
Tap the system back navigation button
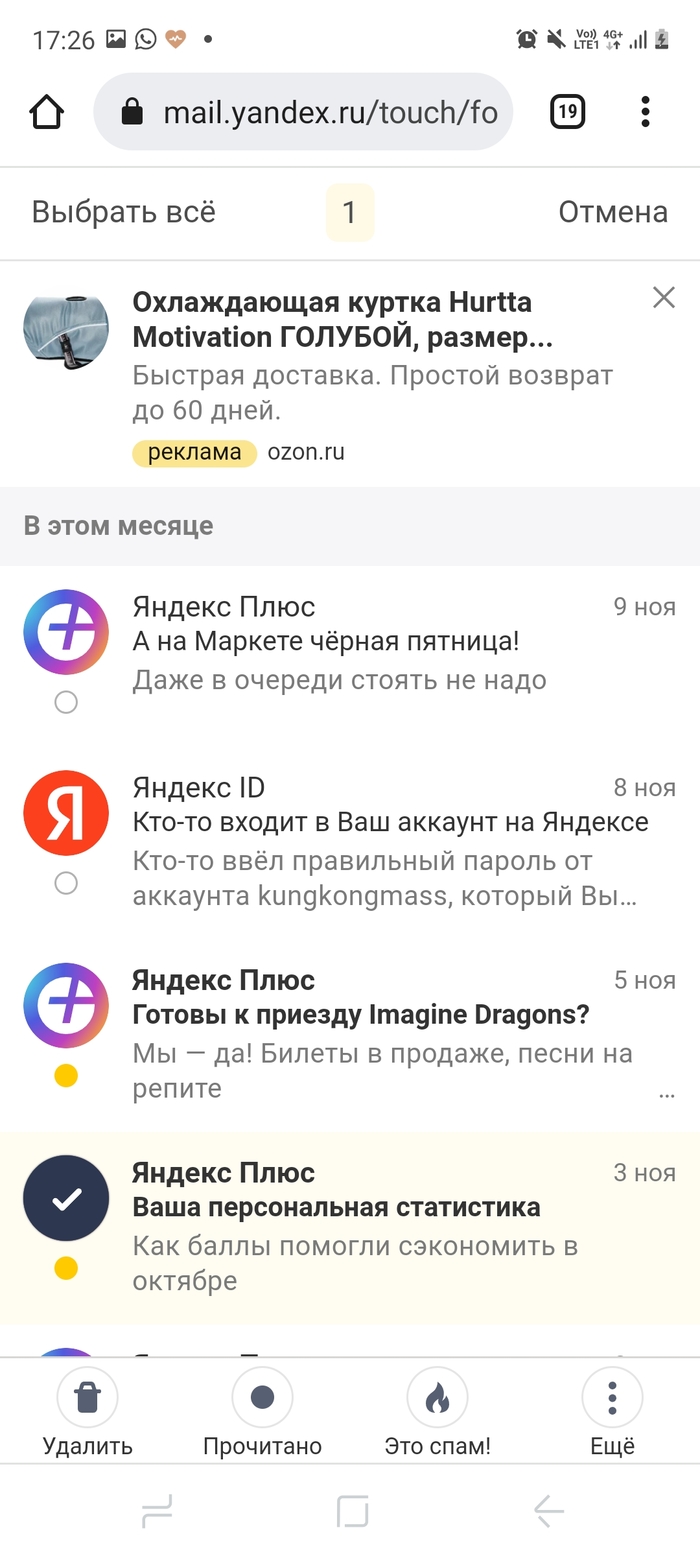tap(548, 1510)
